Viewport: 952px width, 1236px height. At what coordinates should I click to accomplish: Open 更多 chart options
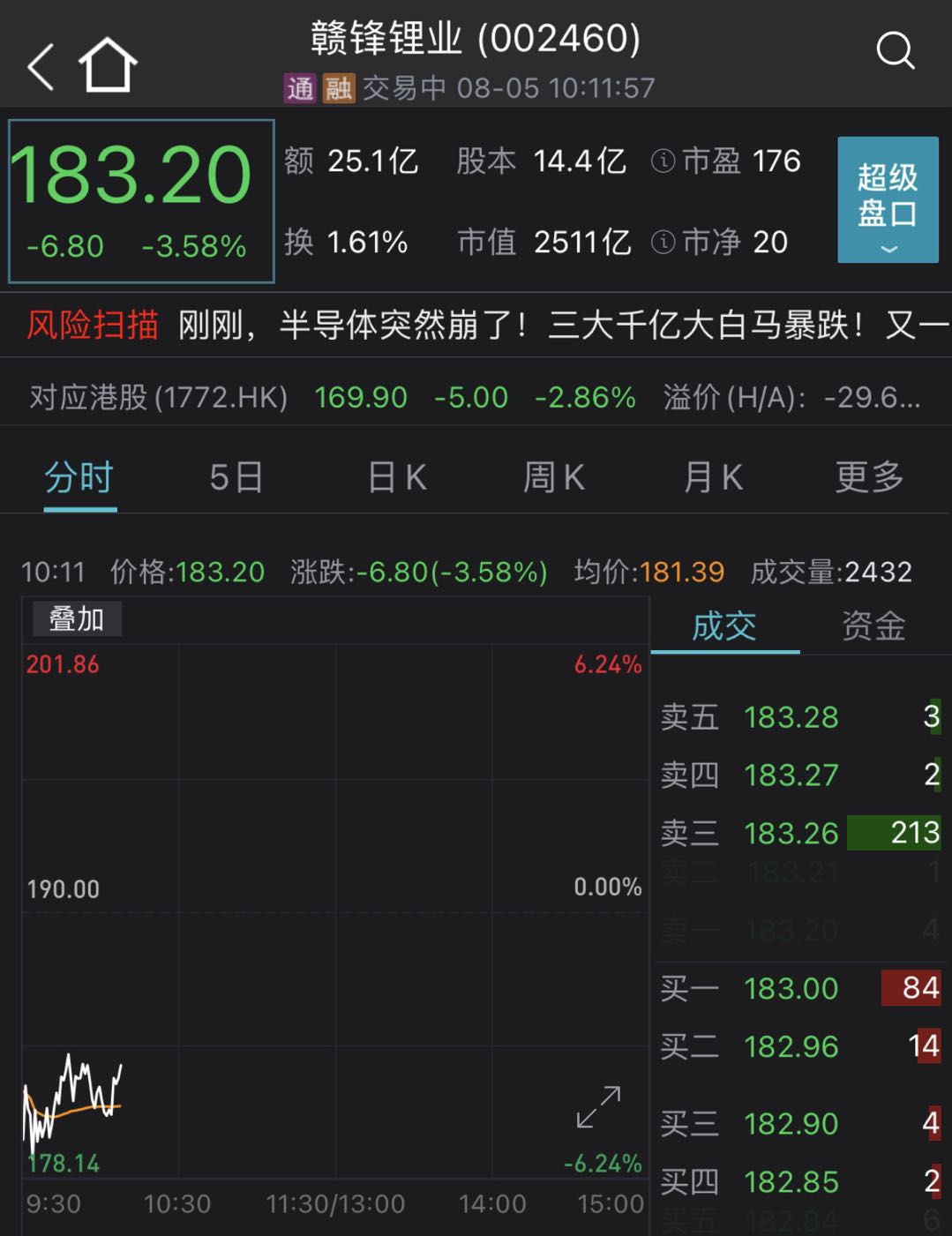[x=869, y=478]
